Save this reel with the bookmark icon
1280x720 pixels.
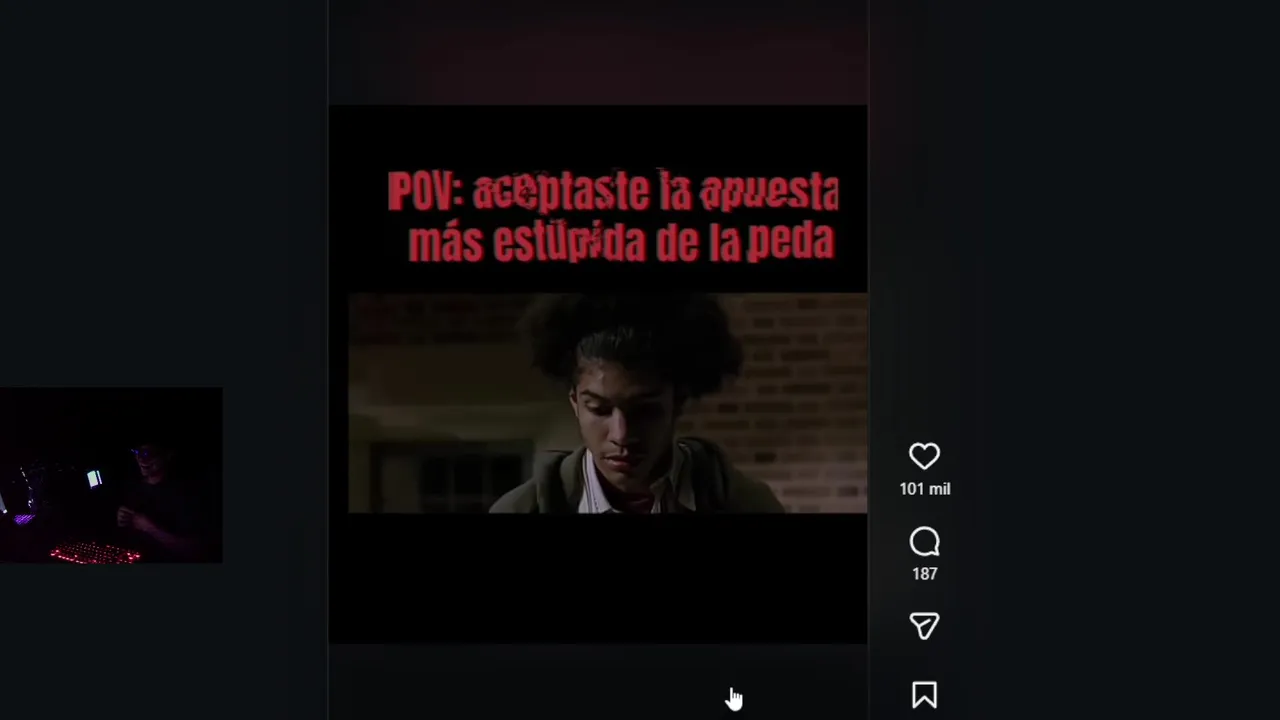pos(924,695)
